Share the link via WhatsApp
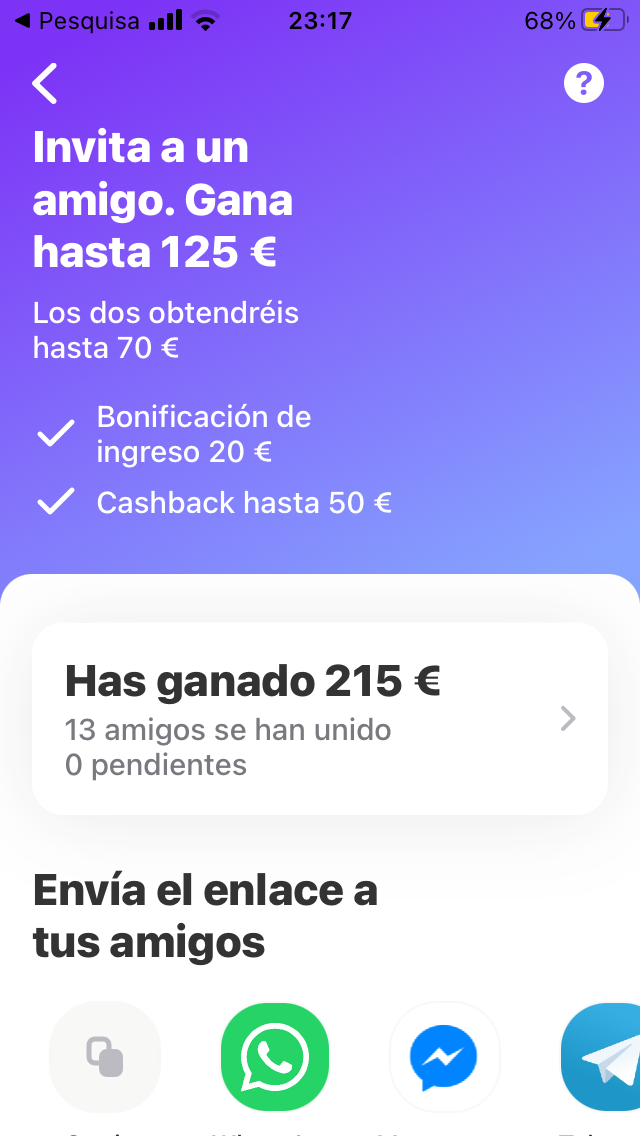Screen dimensions: 640x1136 (x=275, y=1056)
